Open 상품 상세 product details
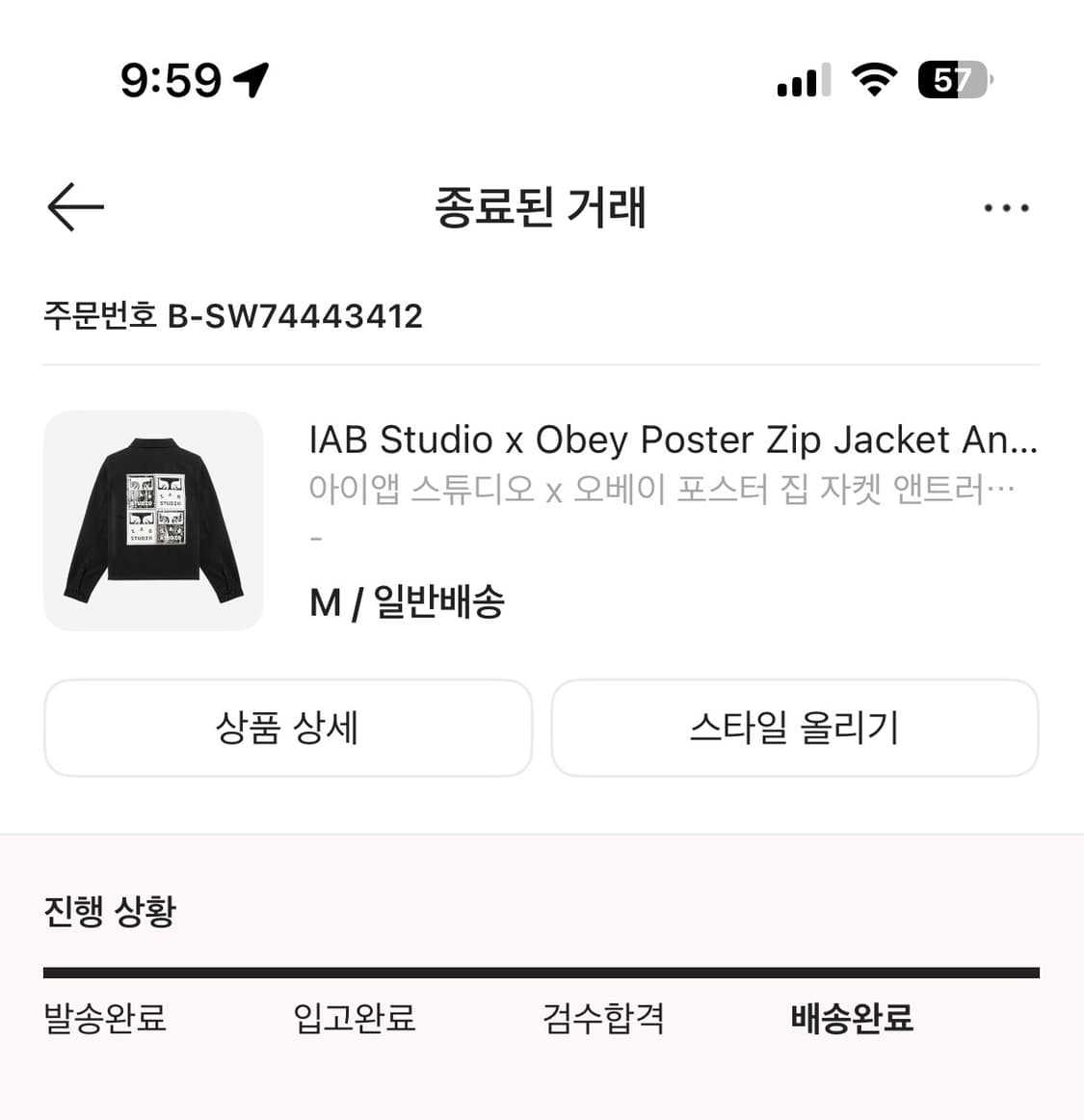Viewport: 1084px width, 1120px height. click(x=286, y=729)
